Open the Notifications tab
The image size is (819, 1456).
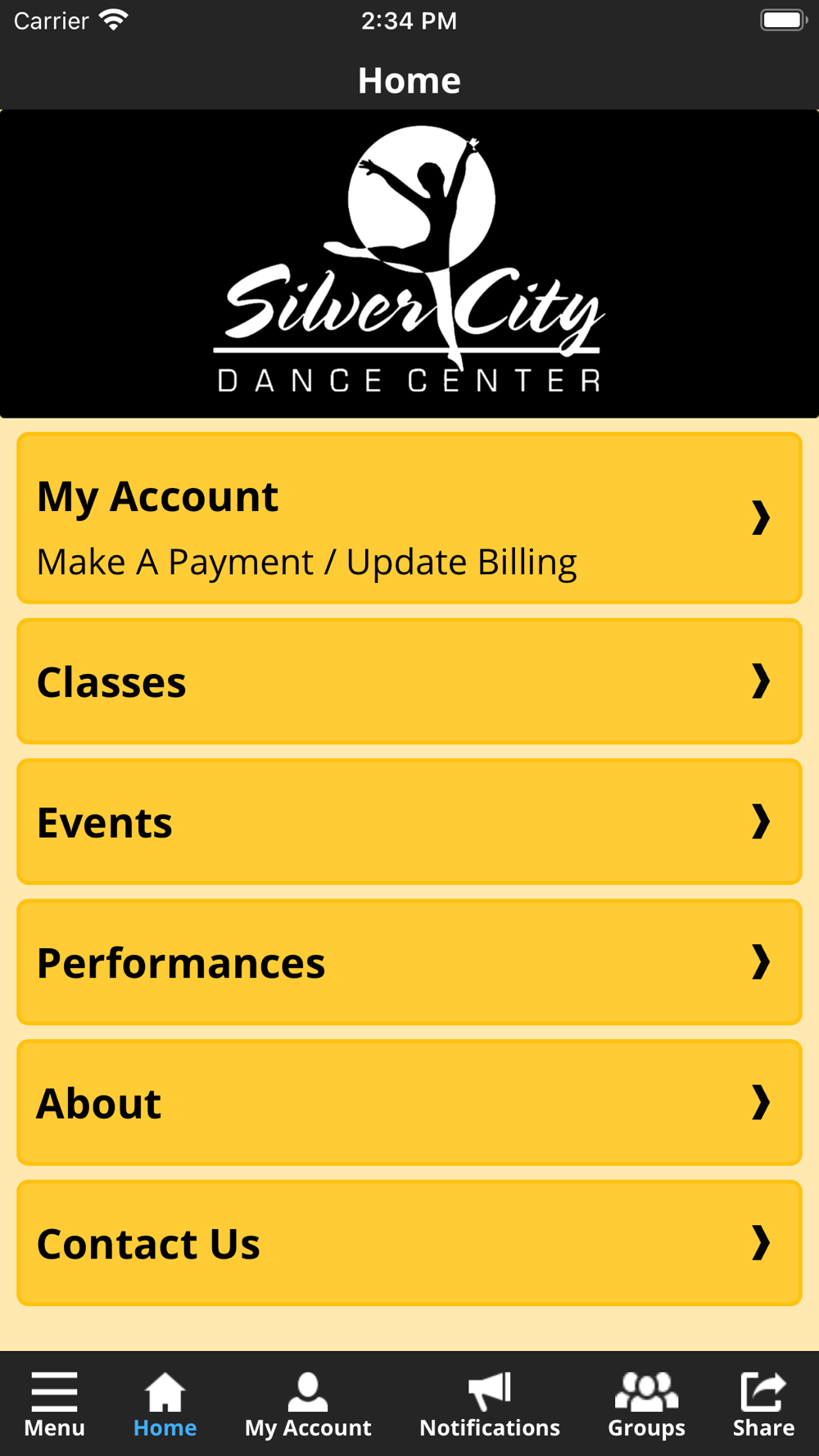point(490,1405)
